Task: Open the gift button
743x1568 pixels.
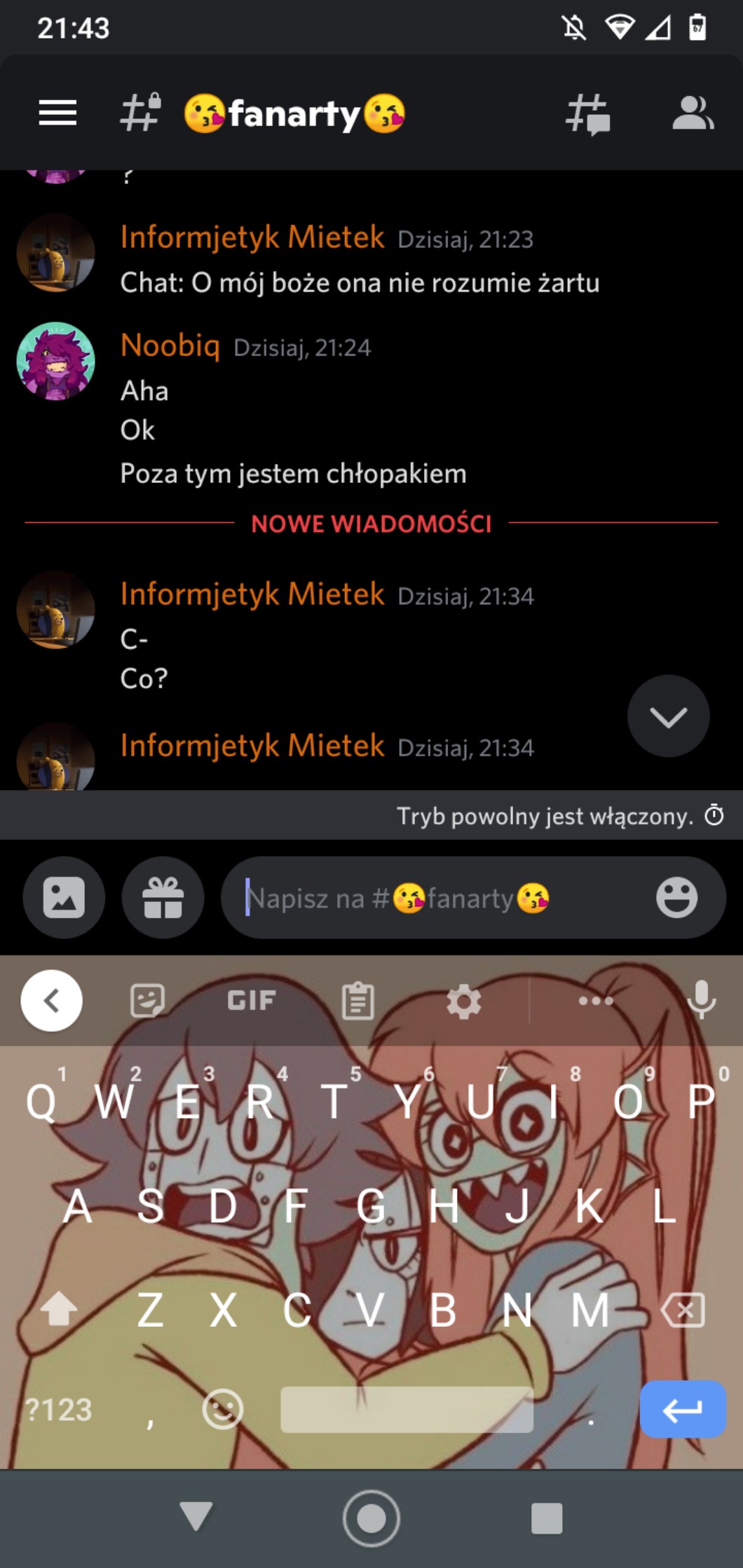Action: pos(163,897)
